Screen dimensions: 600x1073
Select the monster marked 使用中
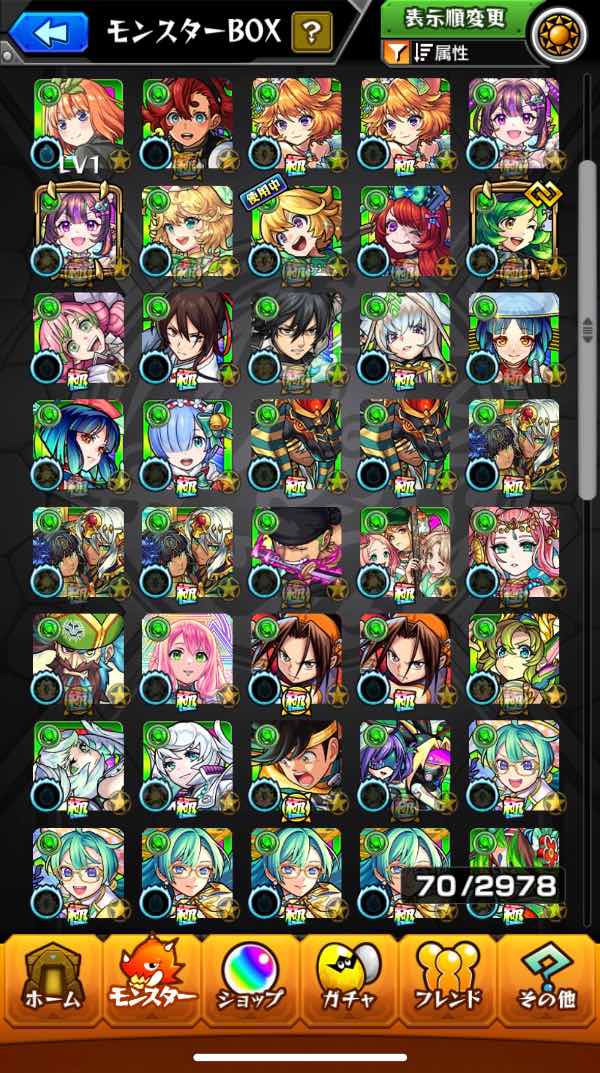pos(296,231)
